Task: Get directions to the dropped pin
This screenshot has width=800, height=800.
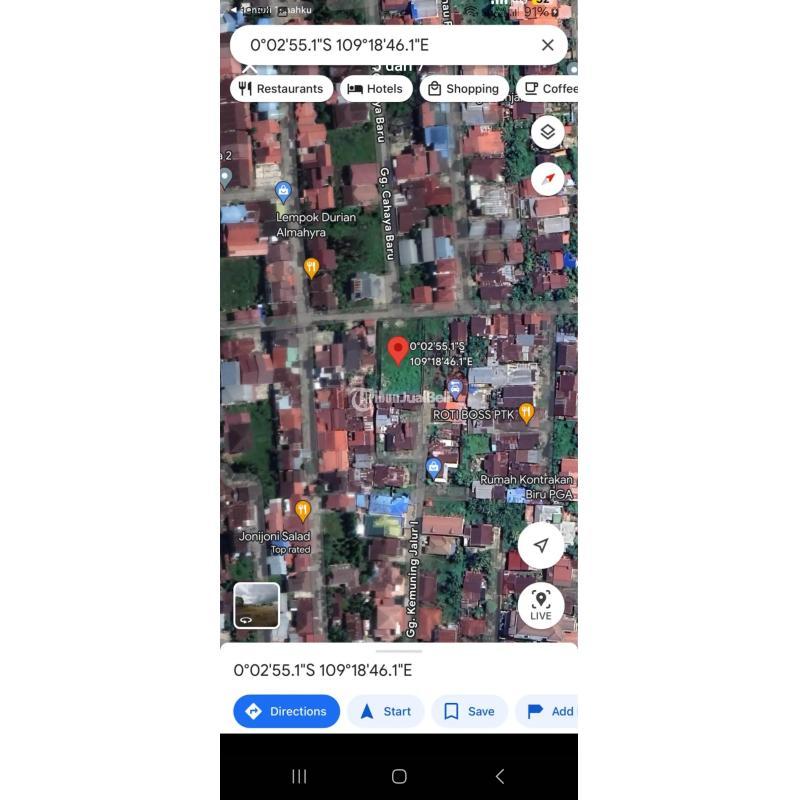Action: point(287,711)
